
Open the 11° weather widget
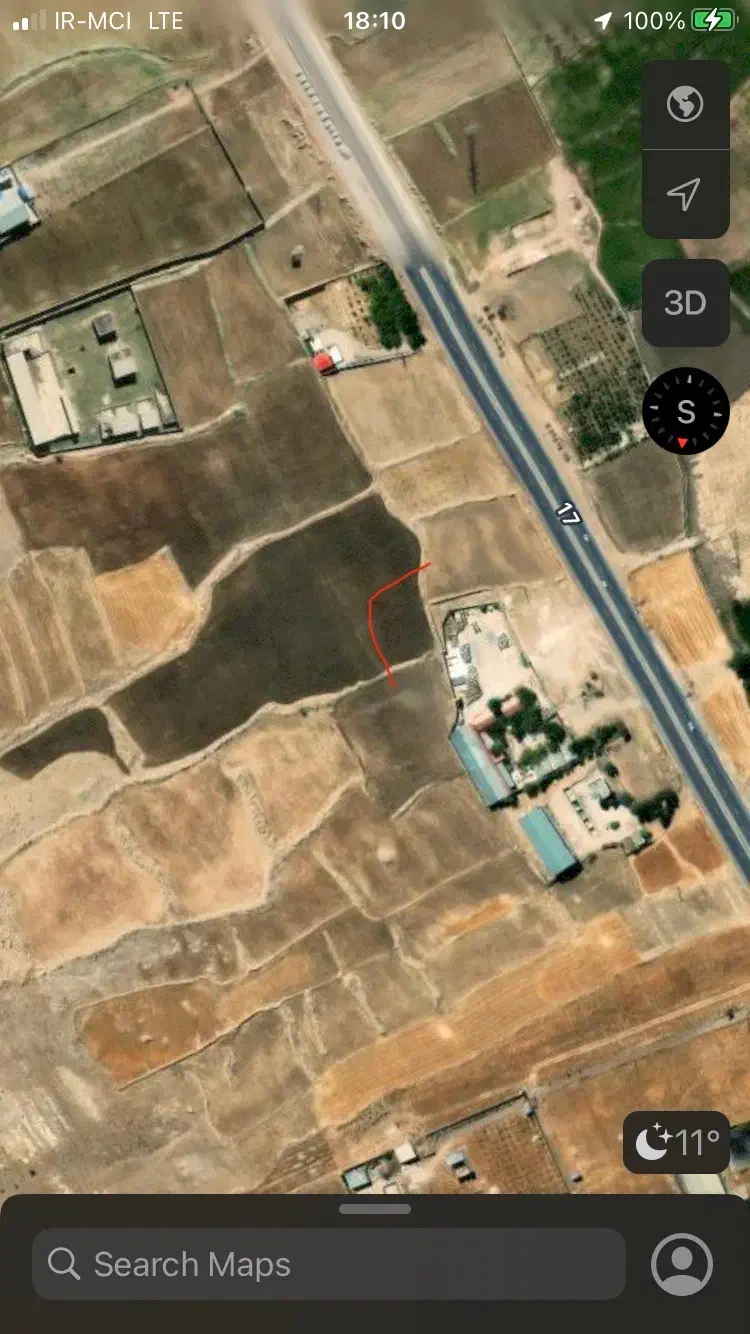(676, 1142)
